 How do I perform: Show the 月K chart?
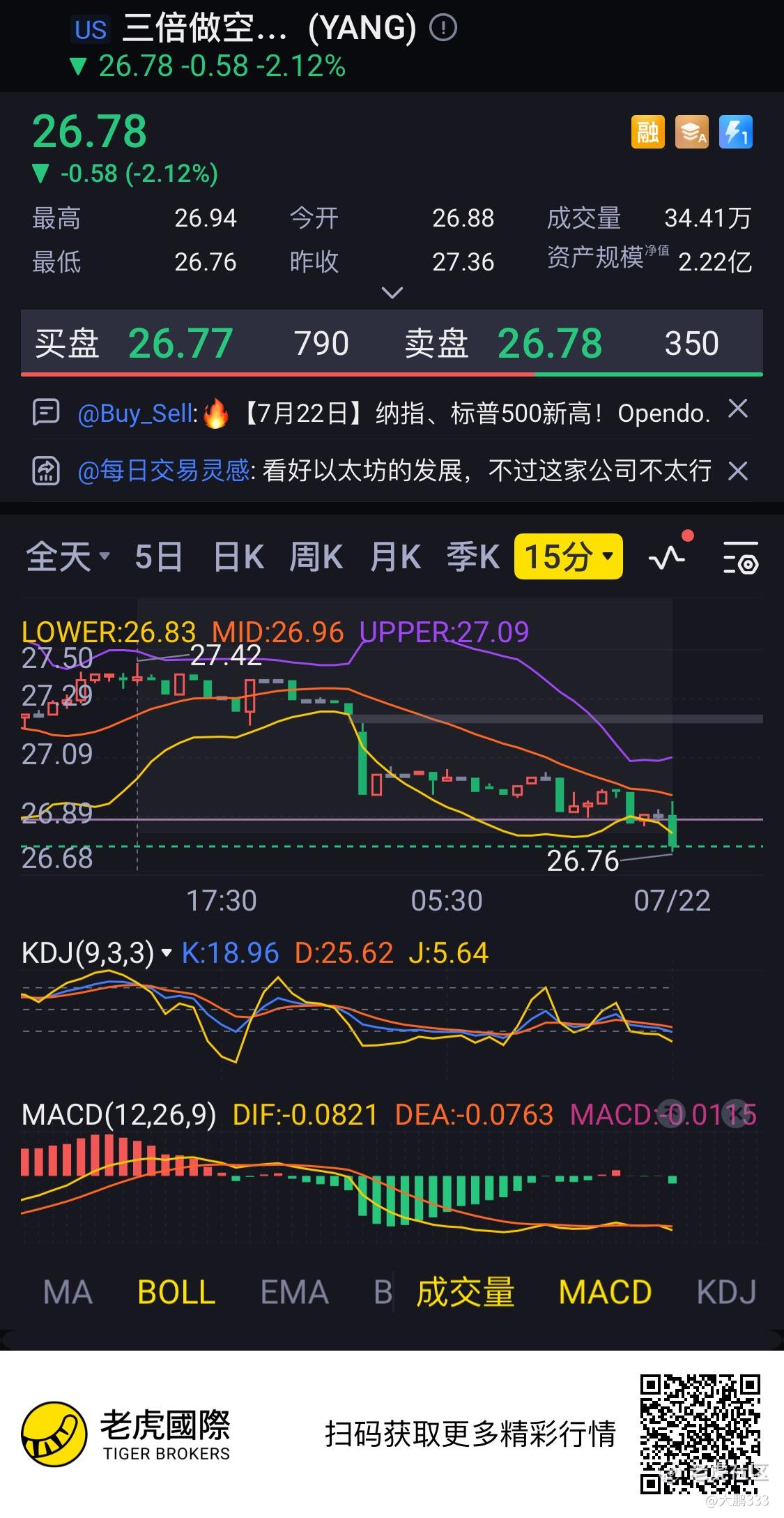coord(395,557)
